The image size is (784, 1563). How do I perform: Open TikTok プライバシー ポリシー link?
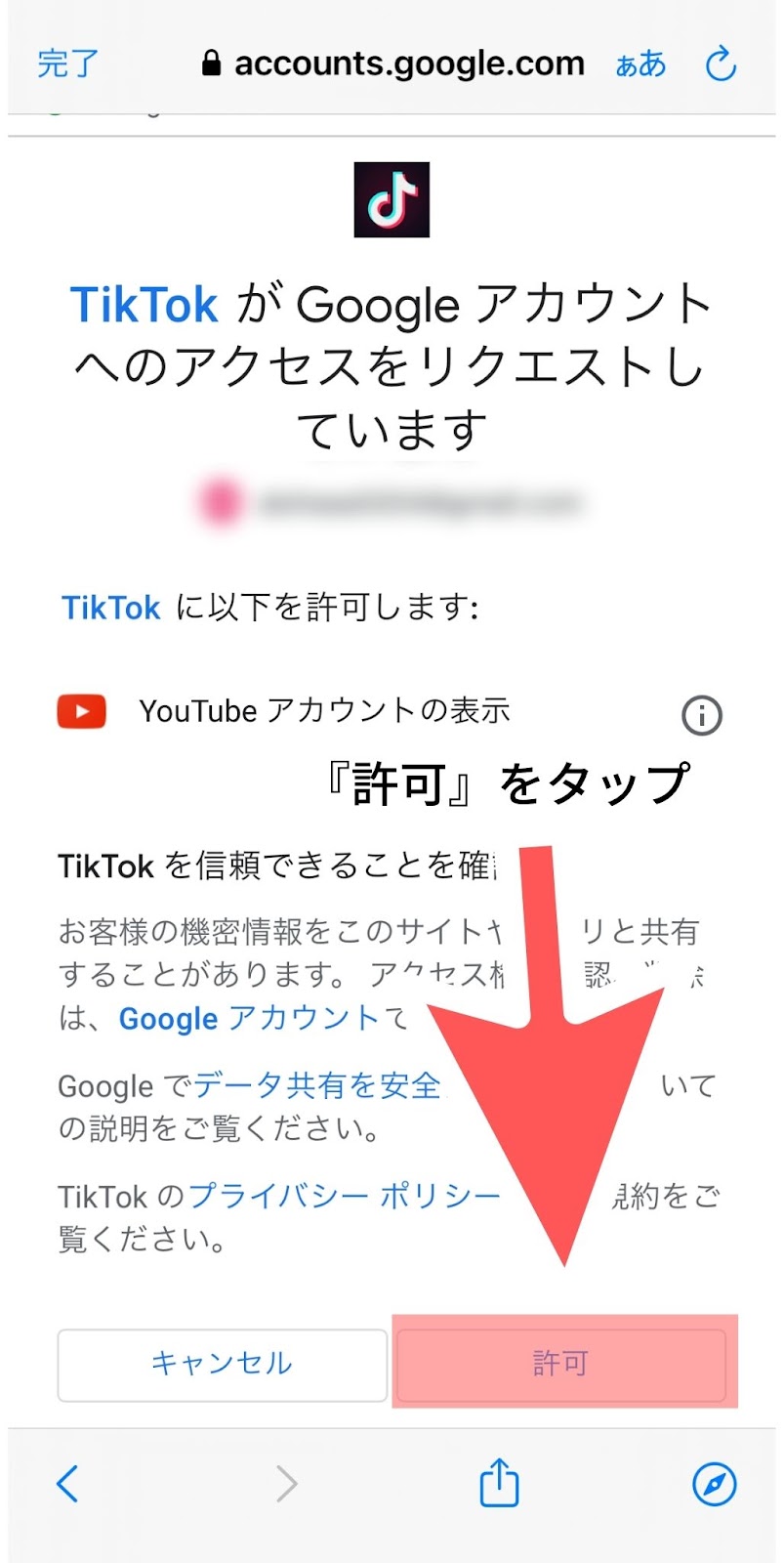[x=344, y=1196]
